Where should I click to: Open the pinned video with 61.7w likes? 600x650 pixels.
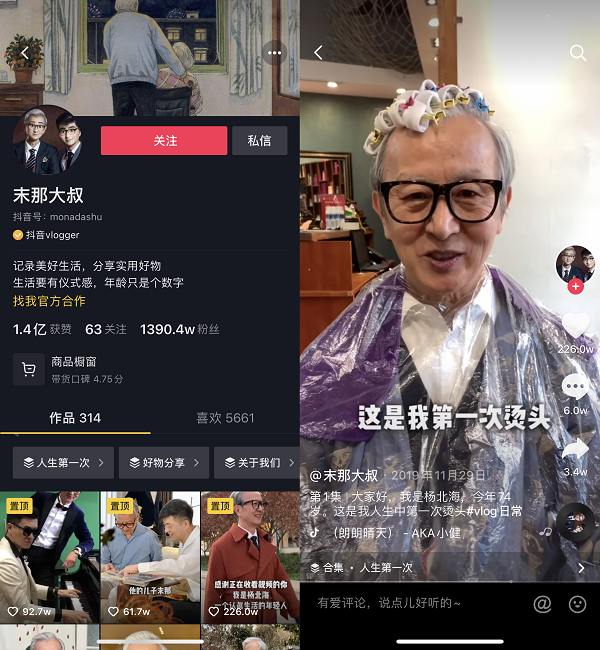(x=150, y=557)
